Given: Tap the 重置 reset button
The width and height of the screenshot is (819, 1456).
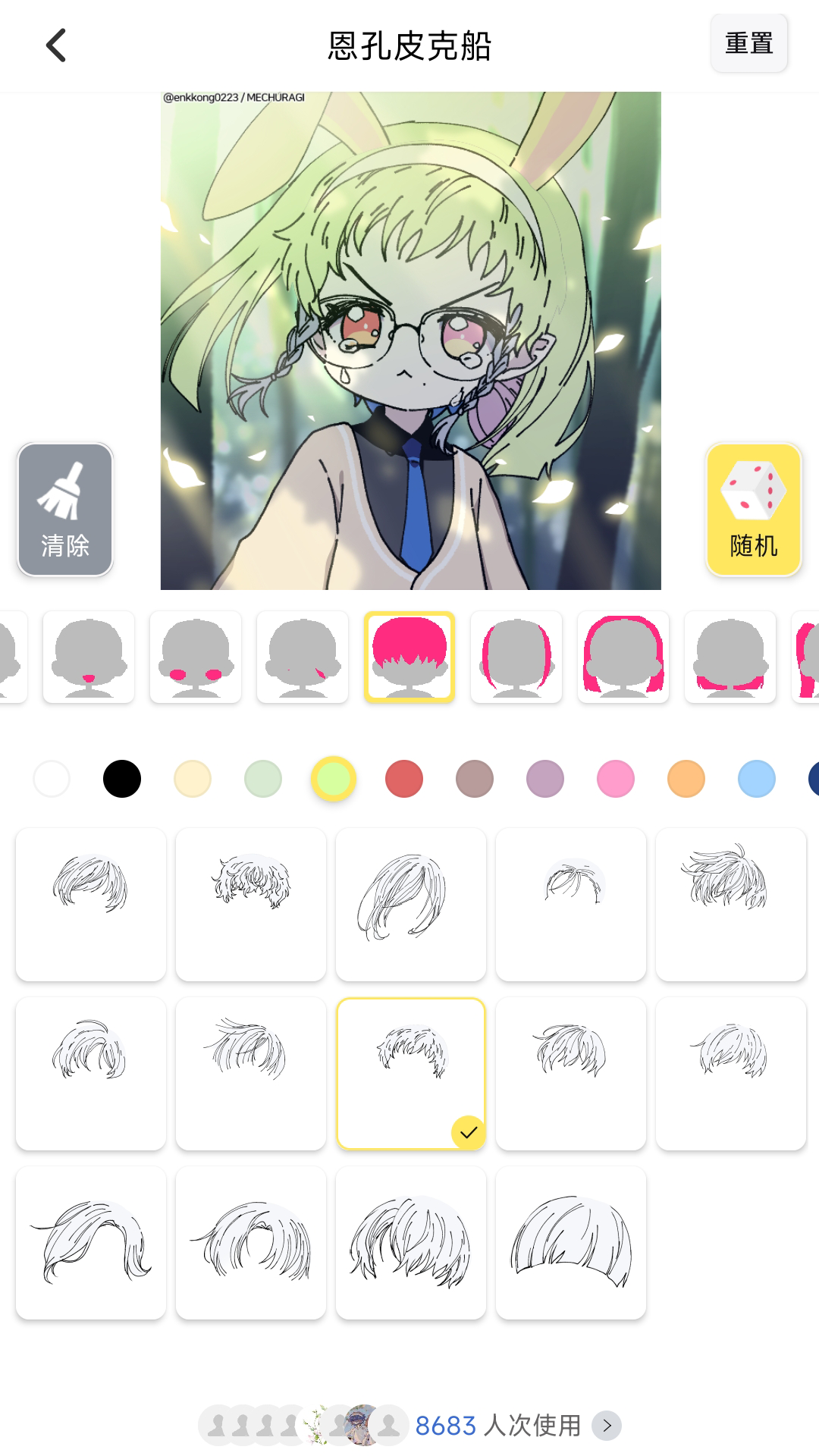Looking at the screenshot, I should tap(748, 43).
